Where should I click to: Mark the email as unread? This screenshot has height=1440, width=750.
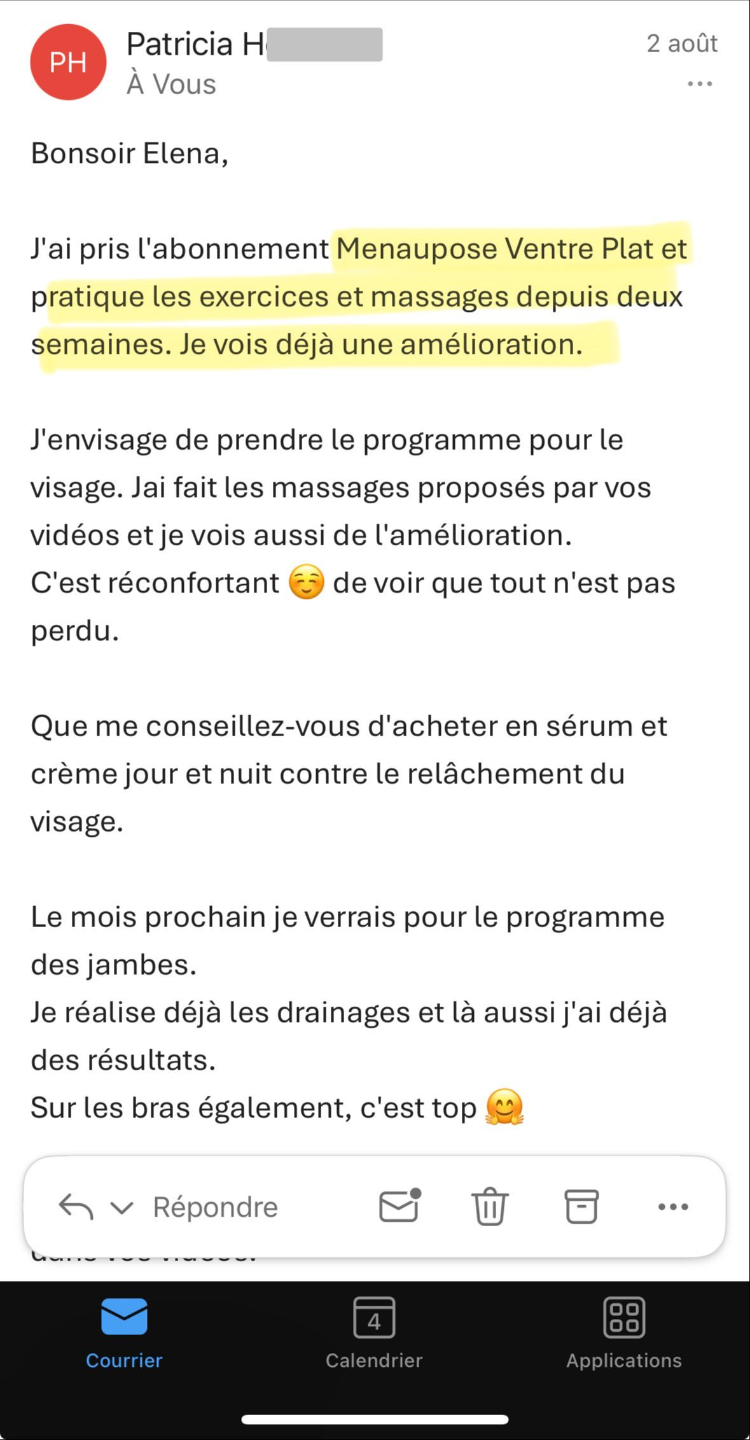pos(399,1207)
